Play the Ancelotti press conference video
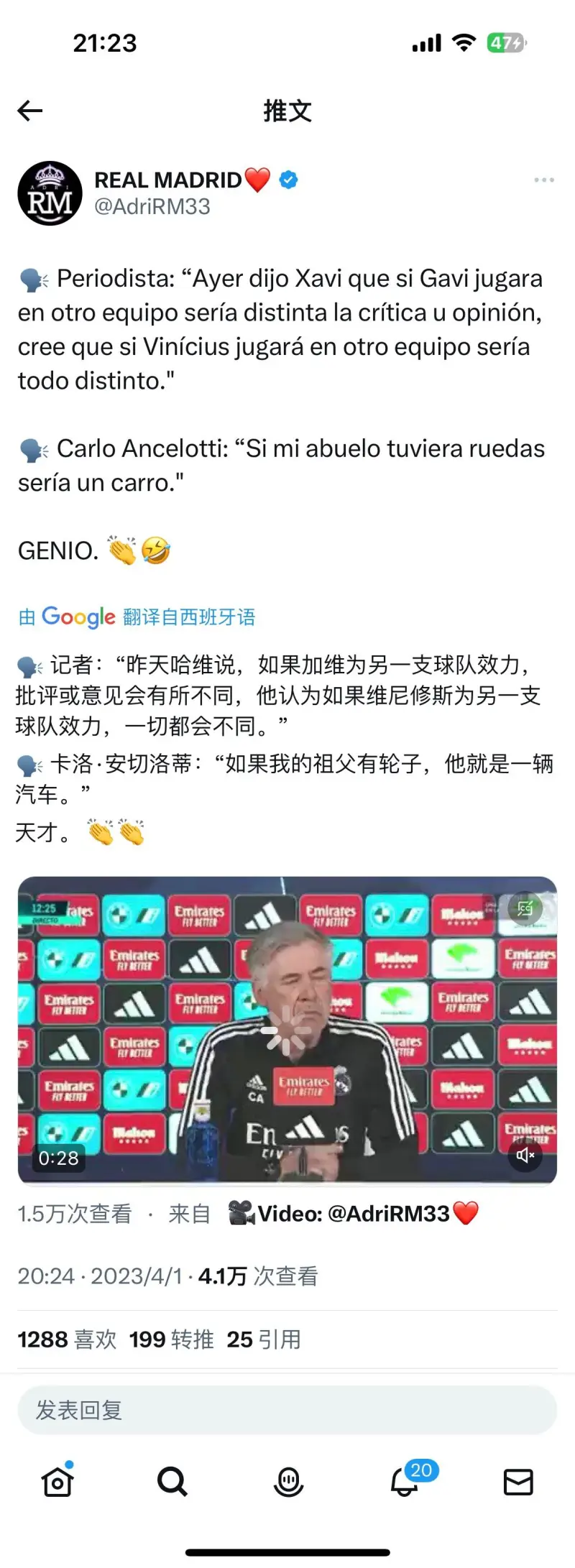Image resolution: width=575 pixels, height=1568 pixels. [287, 1030]
